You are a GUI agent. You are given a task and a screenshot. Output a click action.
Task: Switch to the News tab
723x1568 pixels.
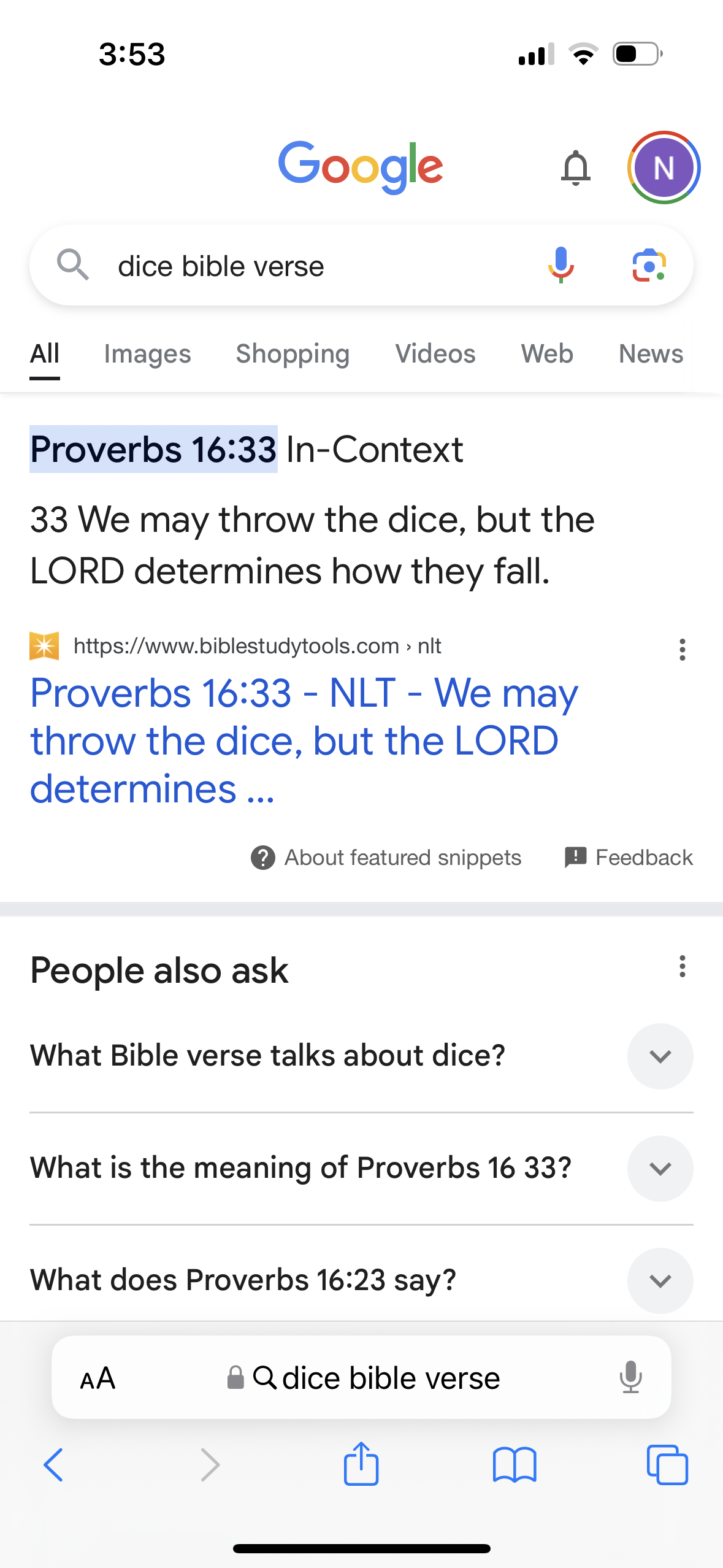point(651,354)
